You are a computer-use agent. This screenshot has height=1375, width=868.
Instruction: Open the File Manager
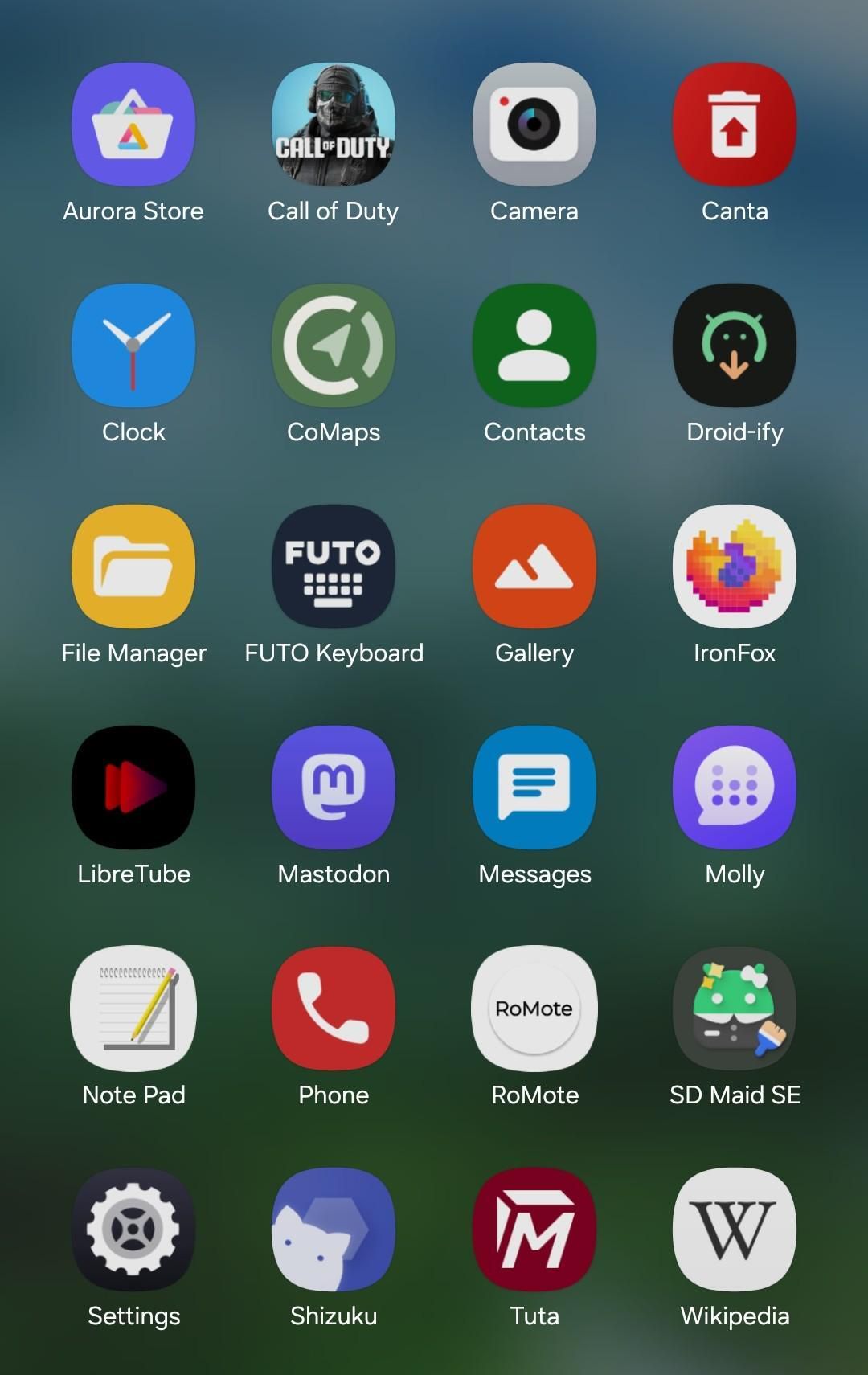133,567
